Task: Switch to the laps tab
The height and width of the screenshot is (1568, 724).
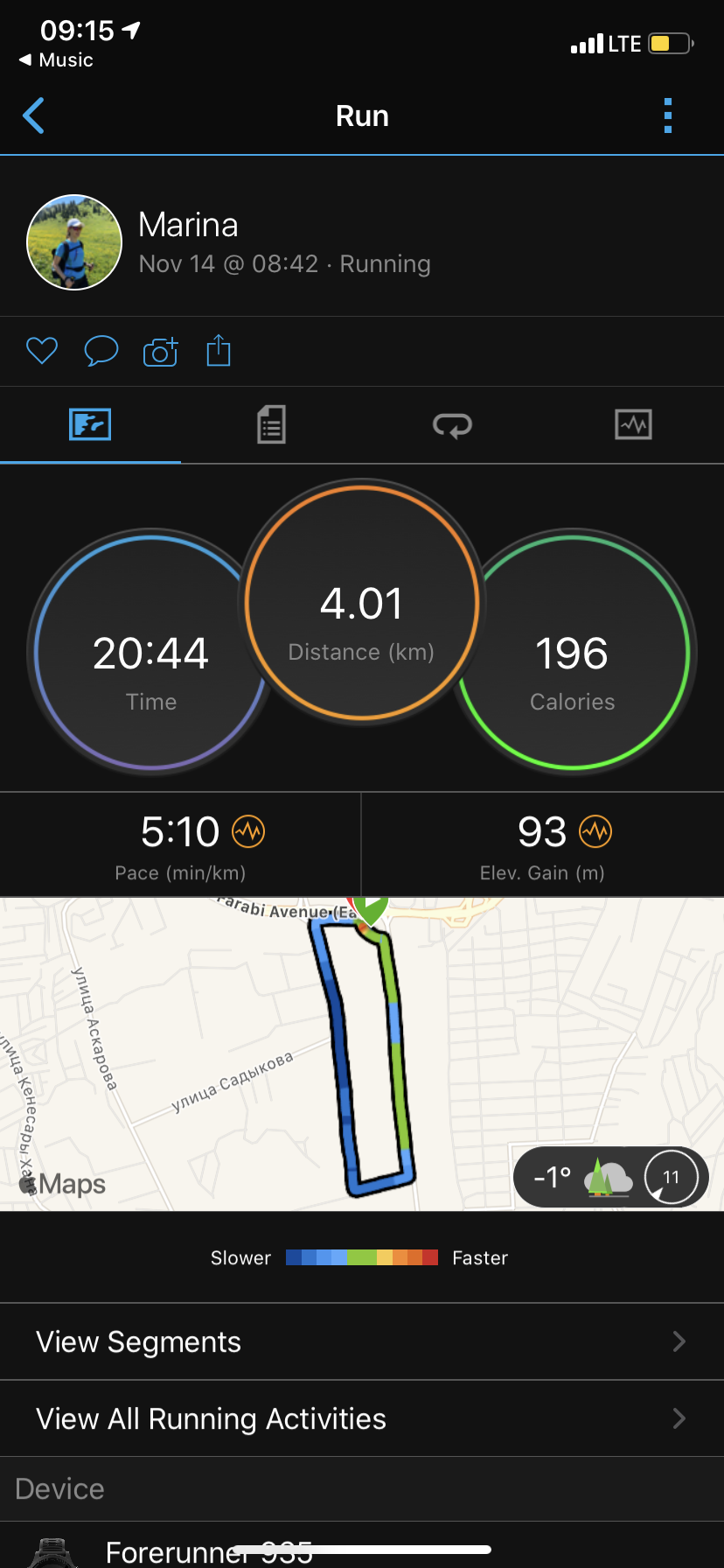Action: (452, 425)
